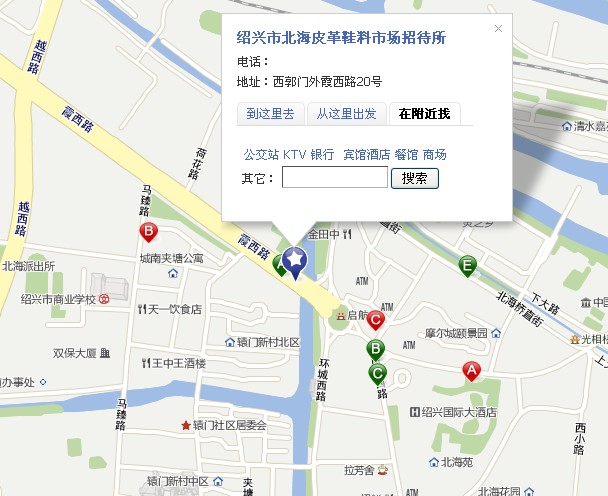Close the info popup window

498,29
